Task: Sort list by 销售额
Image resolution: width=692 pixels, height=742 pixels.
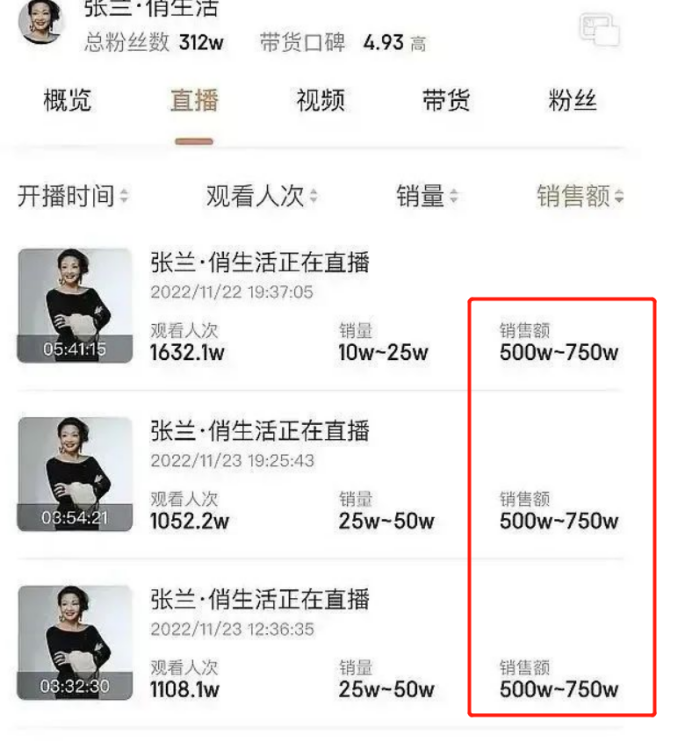Action: coord(580,196)
